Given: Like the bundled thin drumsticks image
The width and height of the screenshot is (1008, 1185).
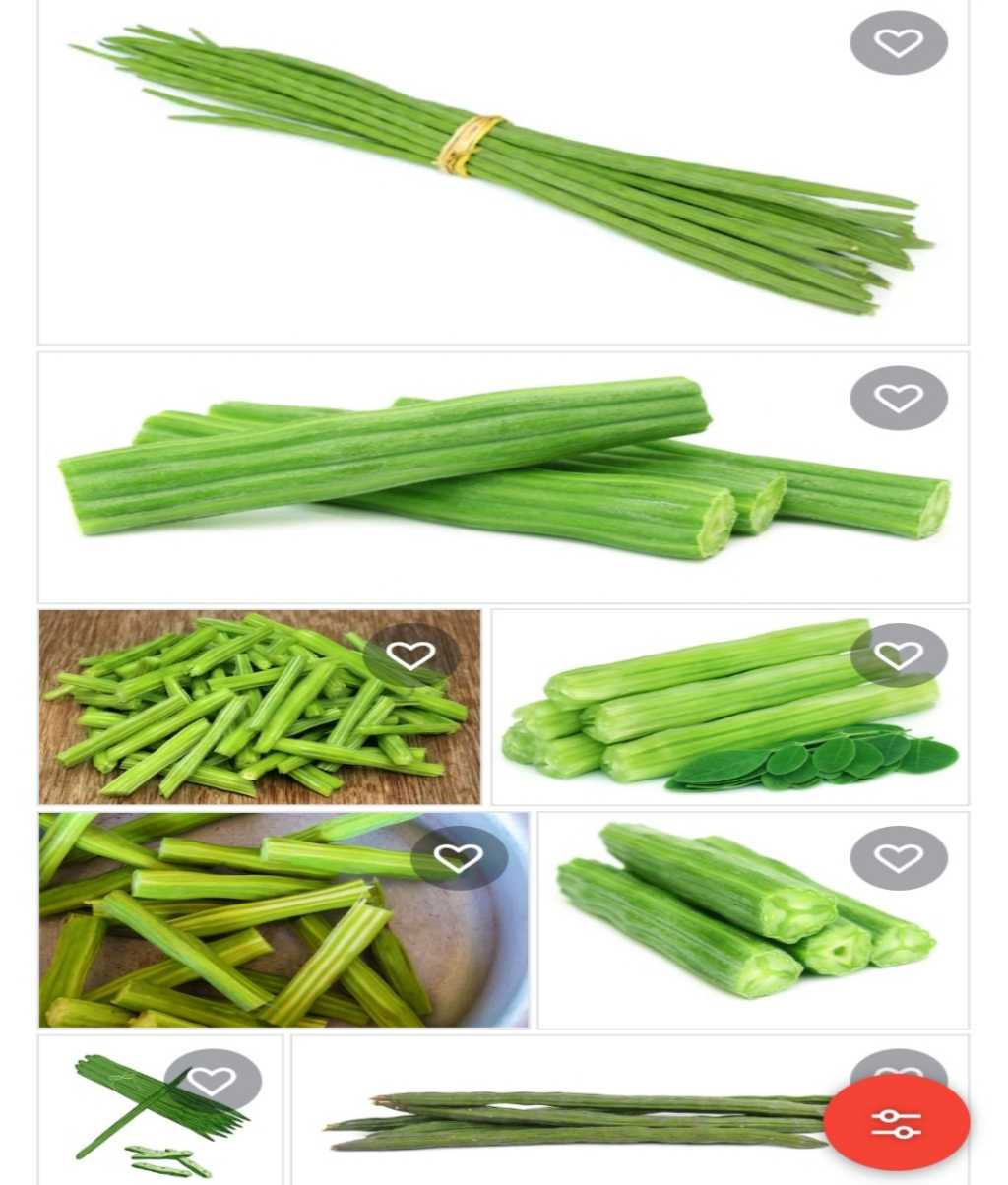Looking at the screenshot, I should tap(898, 43).
